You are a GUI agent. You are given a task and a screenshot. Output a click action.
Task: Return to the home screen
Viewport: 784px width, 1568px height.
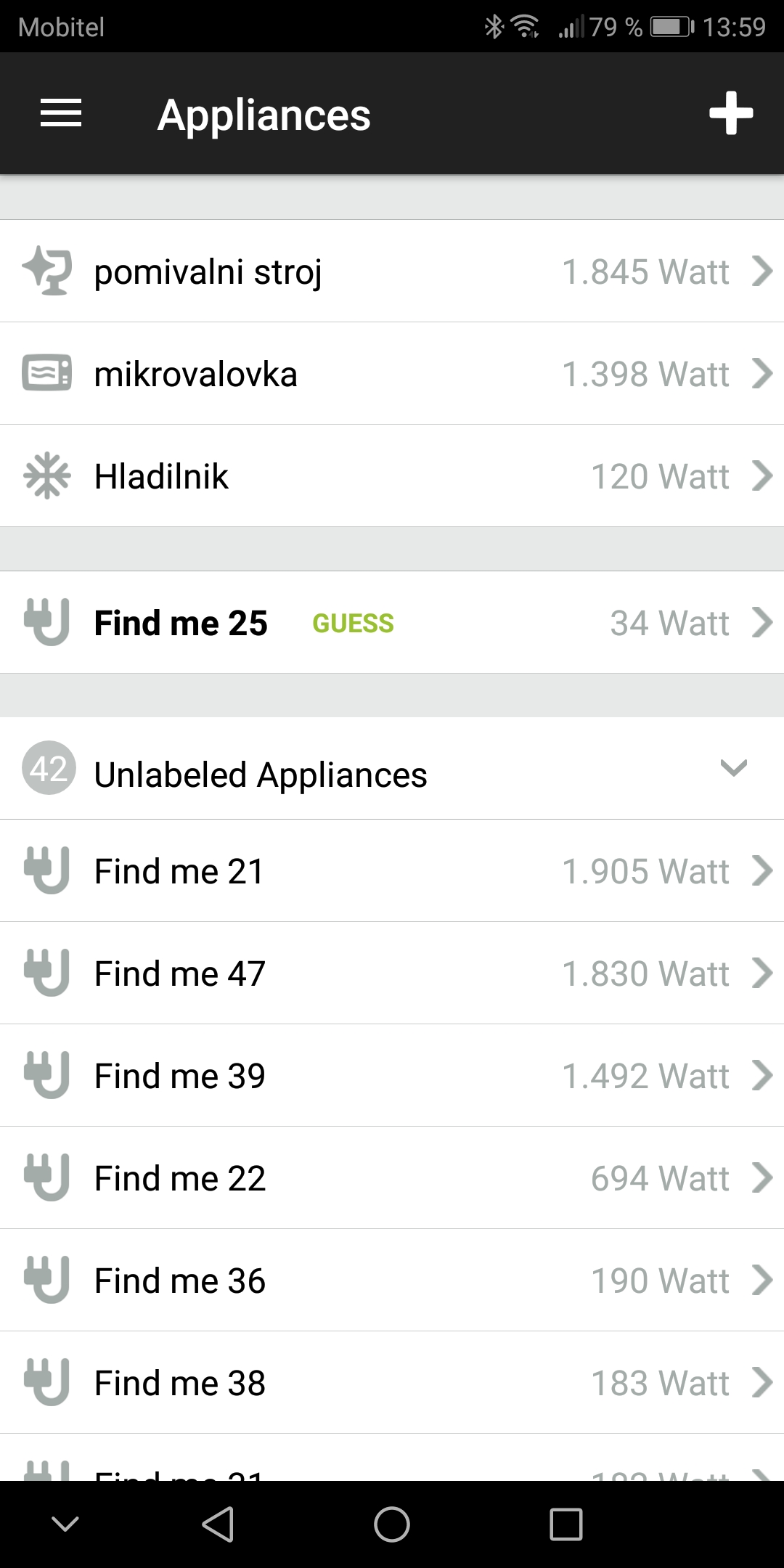pyautogui.click(x=392, y=1524)
